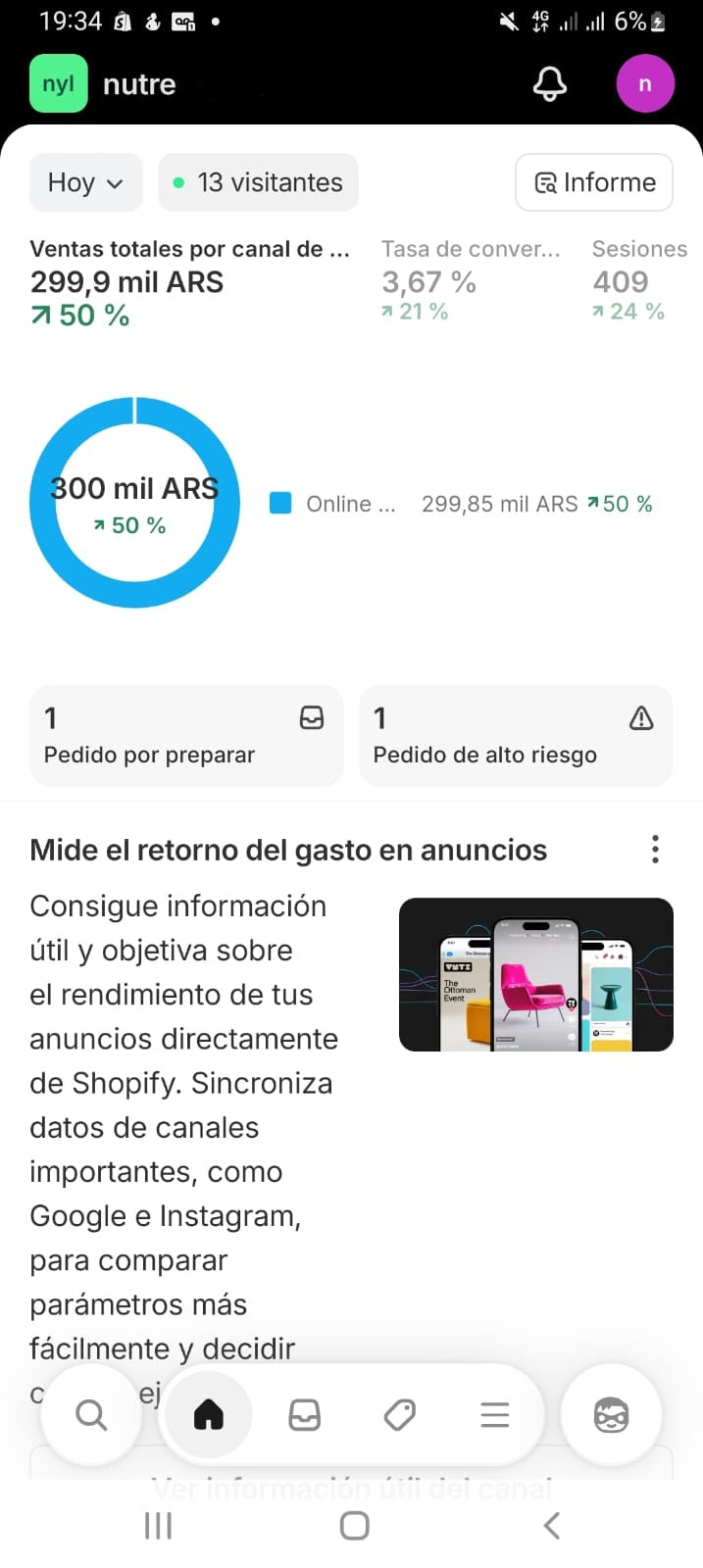Open the account profile avatar
This screenshot has height=1568, width=703.
click(644, 84)
